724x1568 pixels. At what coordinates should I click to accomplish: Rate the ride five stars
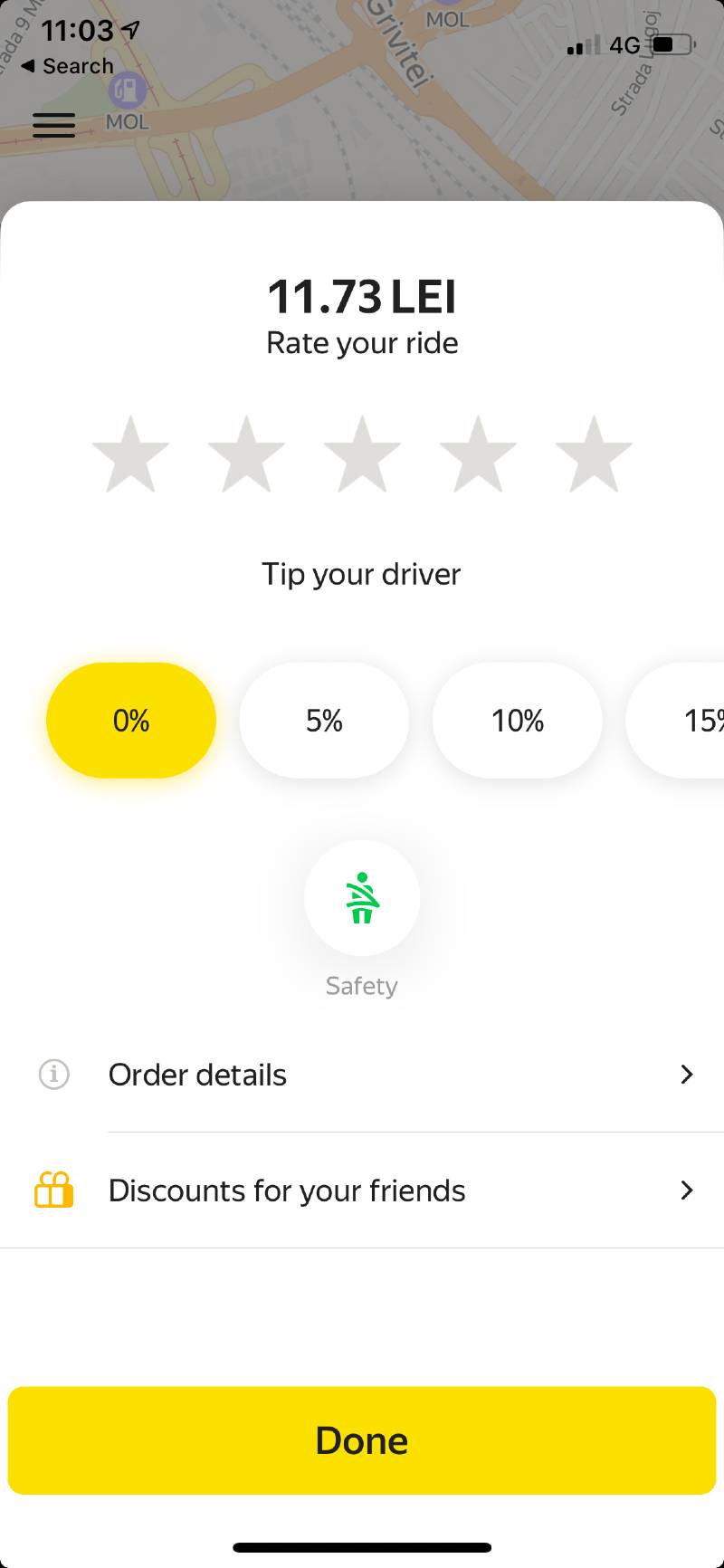[594, 454]
